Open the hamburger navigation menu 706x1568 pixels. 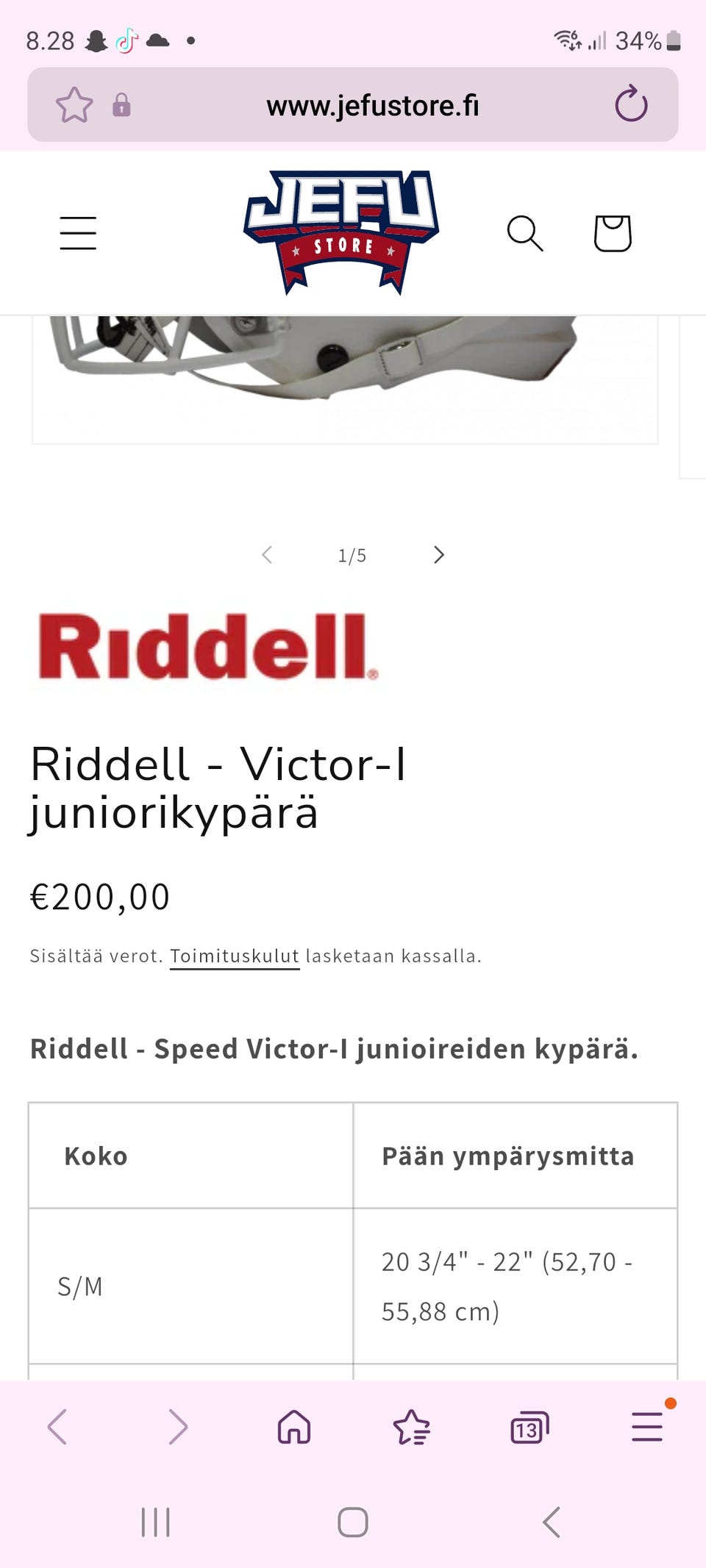[77, 233]
